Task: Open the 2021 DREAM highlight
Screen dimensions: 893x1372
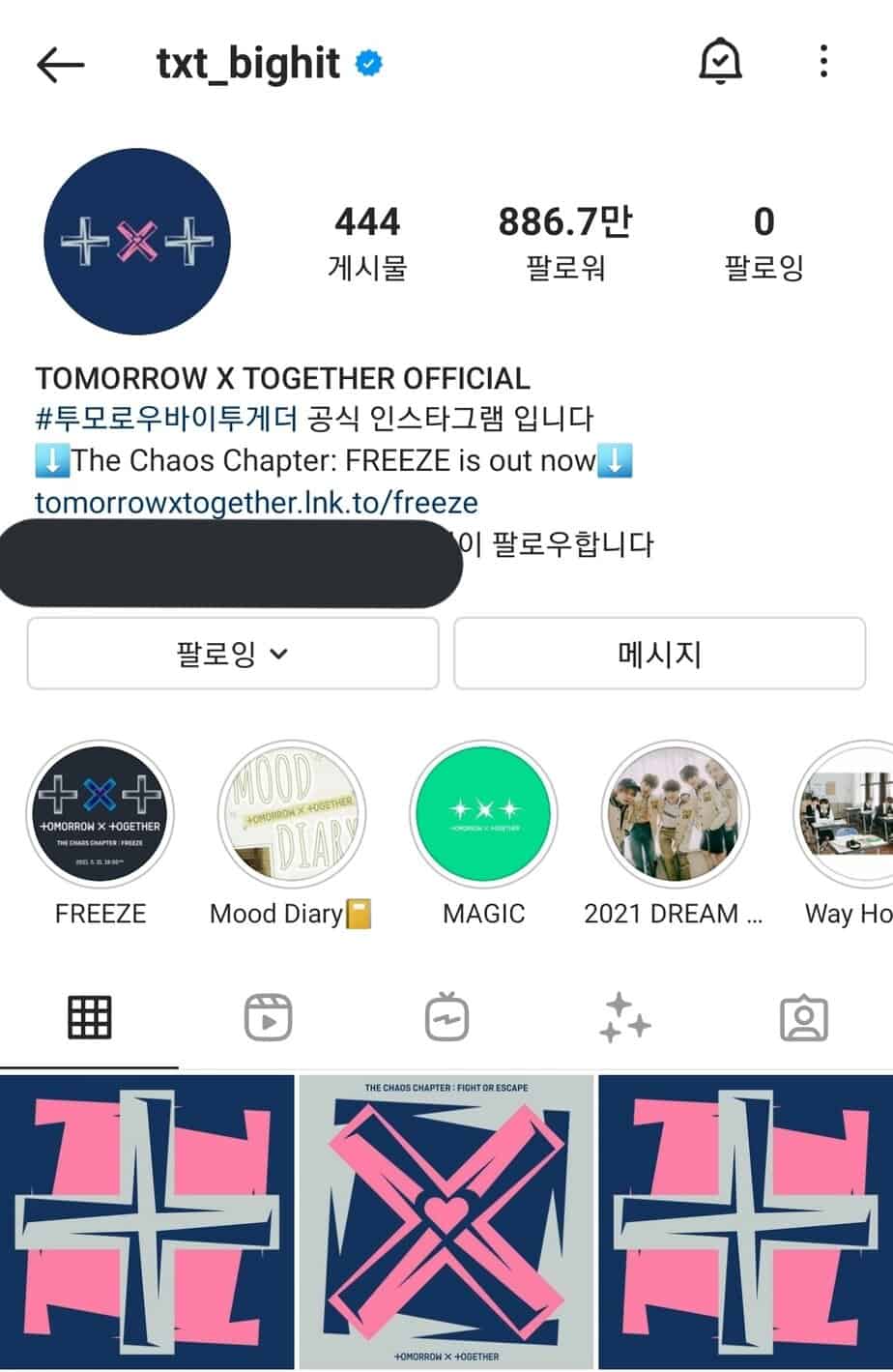Action: [x=674, y=814]
